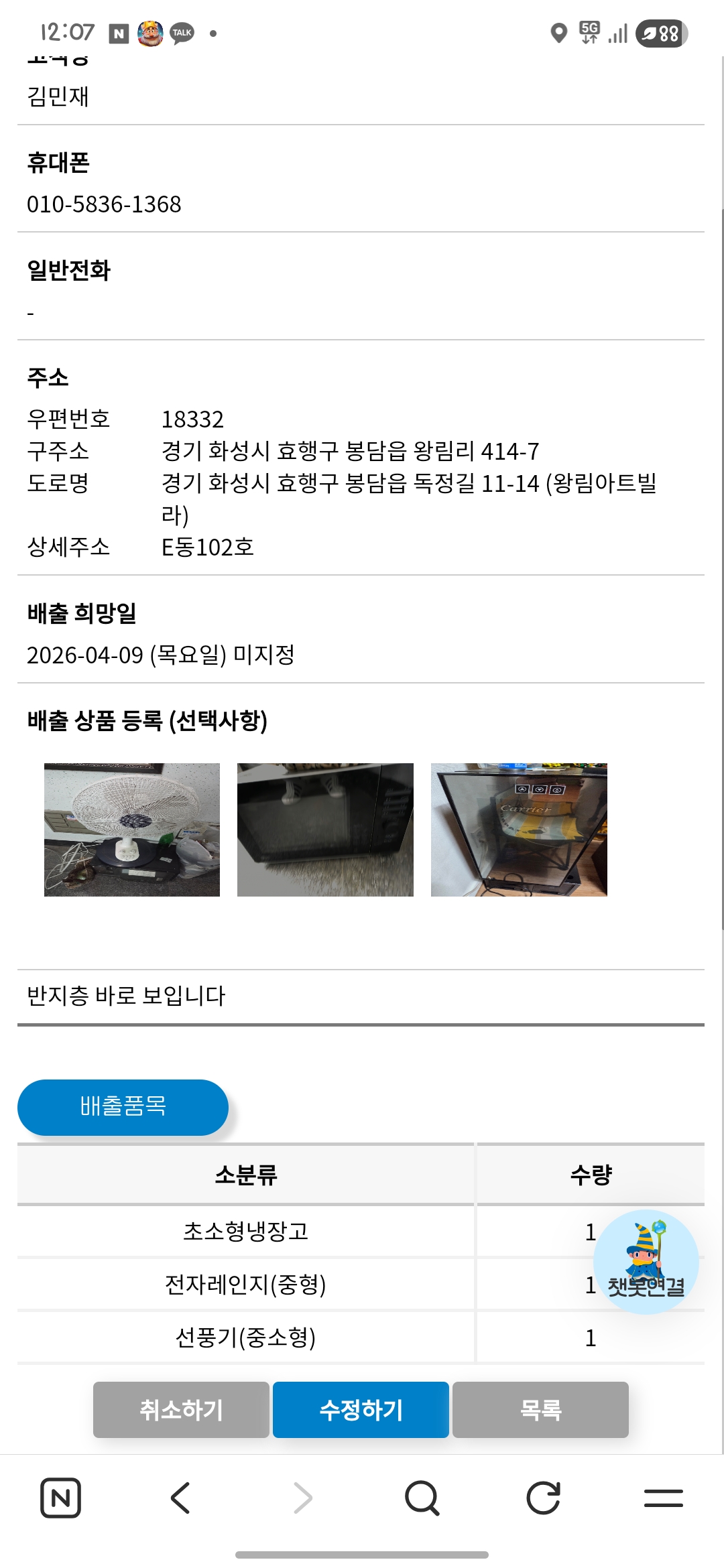Image resolution: width=724 pixels, height=1568 pixels.
Task: Tap the 취소하기 button
Action: [181, 1410]
